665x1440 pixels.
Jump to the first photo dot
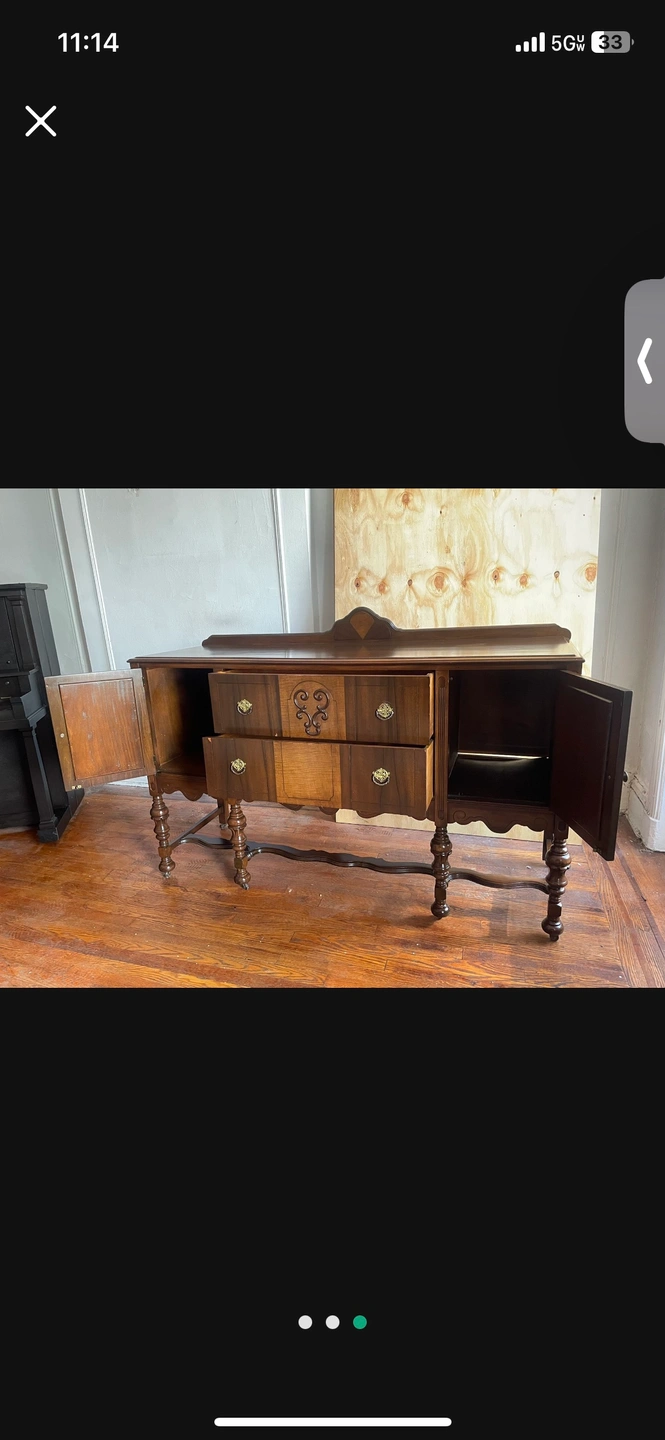[x=305, y=1322]
